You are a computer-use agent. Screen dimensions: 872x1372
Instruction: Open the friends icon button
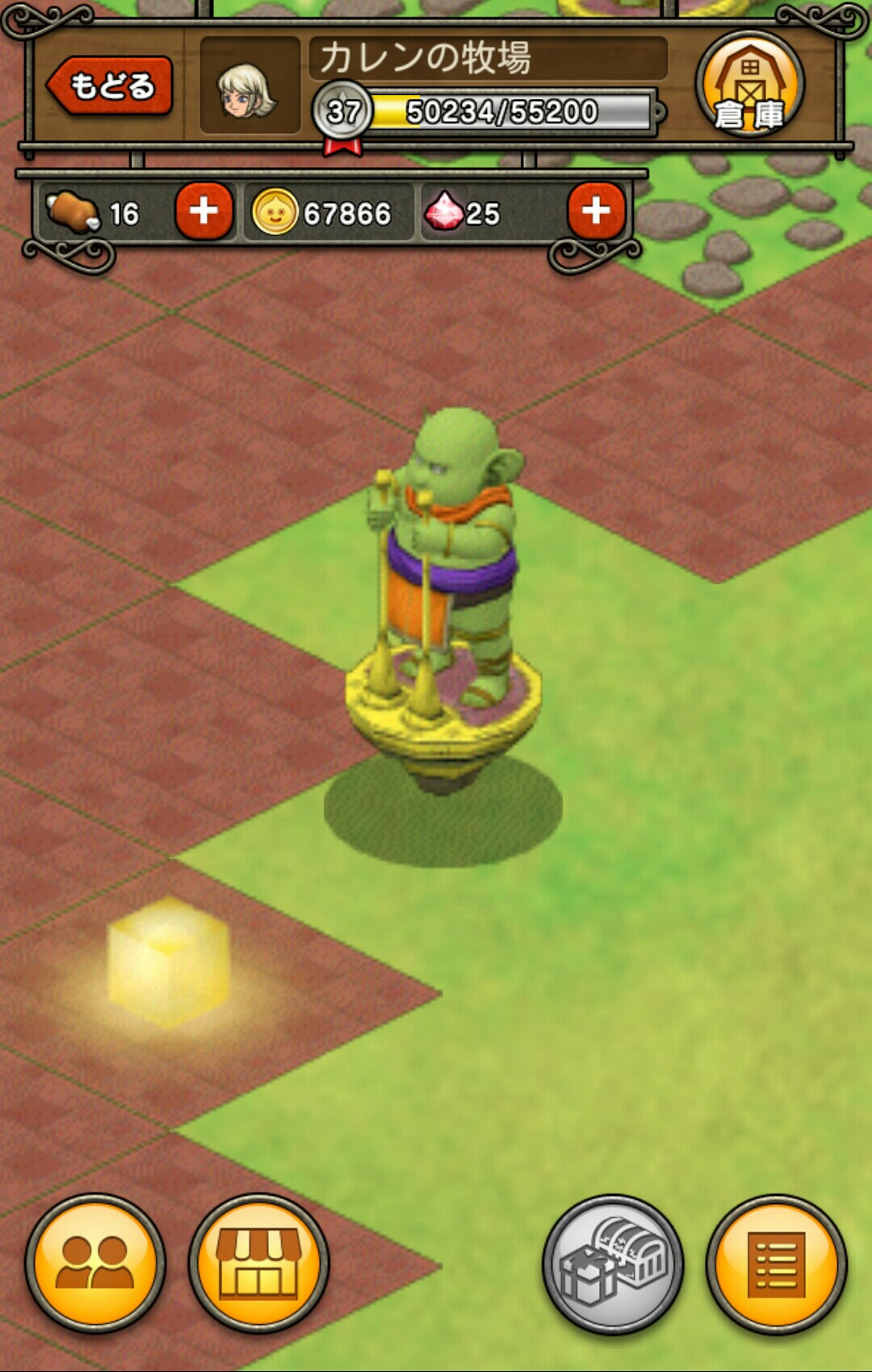(x=95, y=1263)
